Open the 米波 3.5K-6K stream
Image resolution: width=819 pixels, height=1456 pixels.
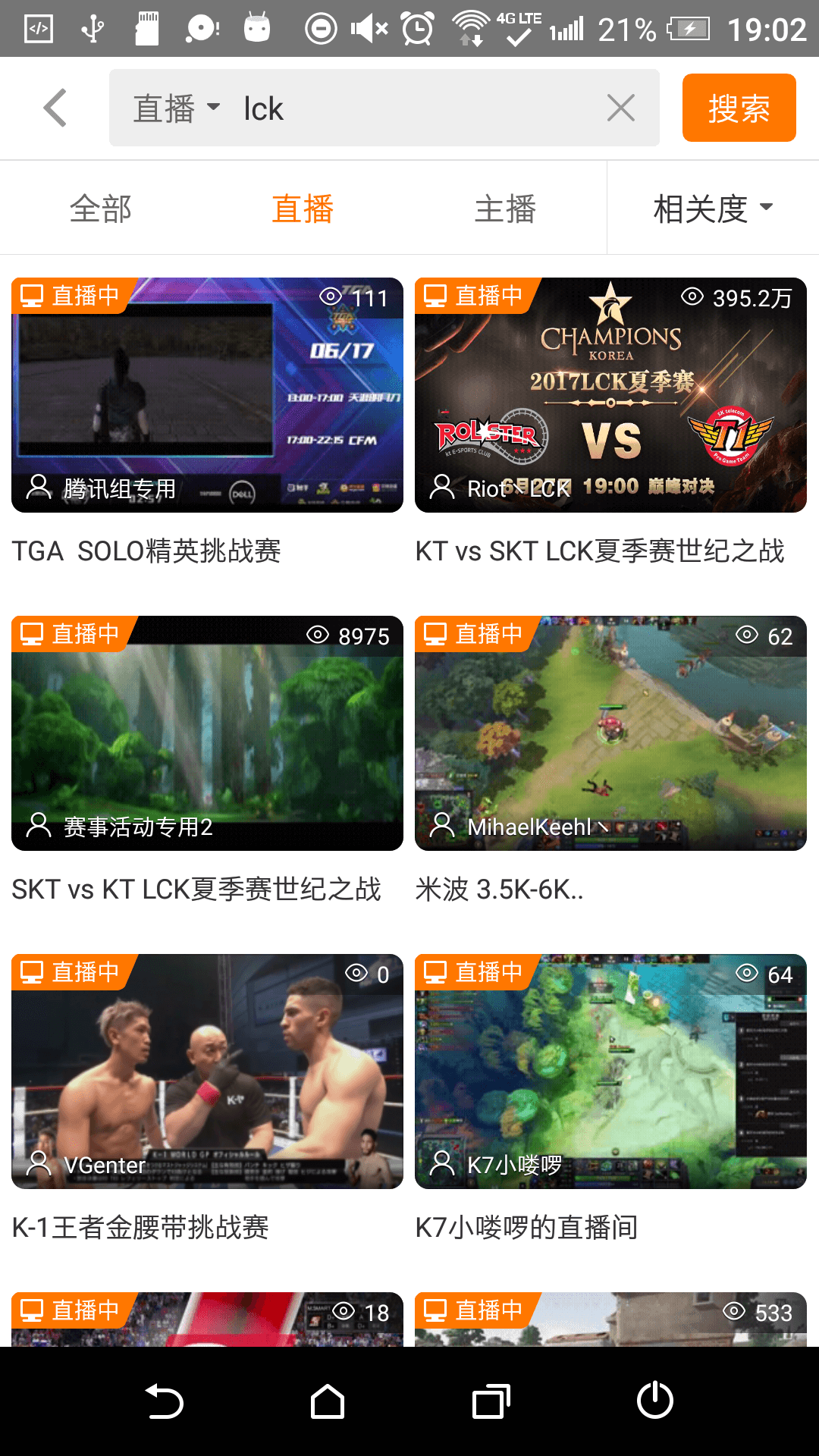tap(610, 733)
